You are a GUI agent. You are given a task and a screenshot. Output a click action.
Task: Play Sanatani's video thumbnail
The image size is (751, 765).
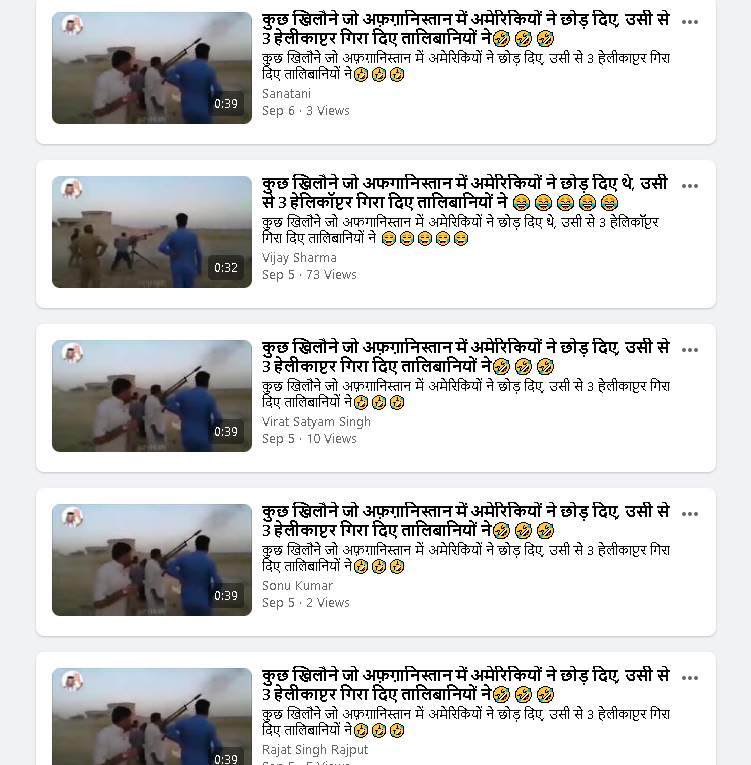pos(152,68)
